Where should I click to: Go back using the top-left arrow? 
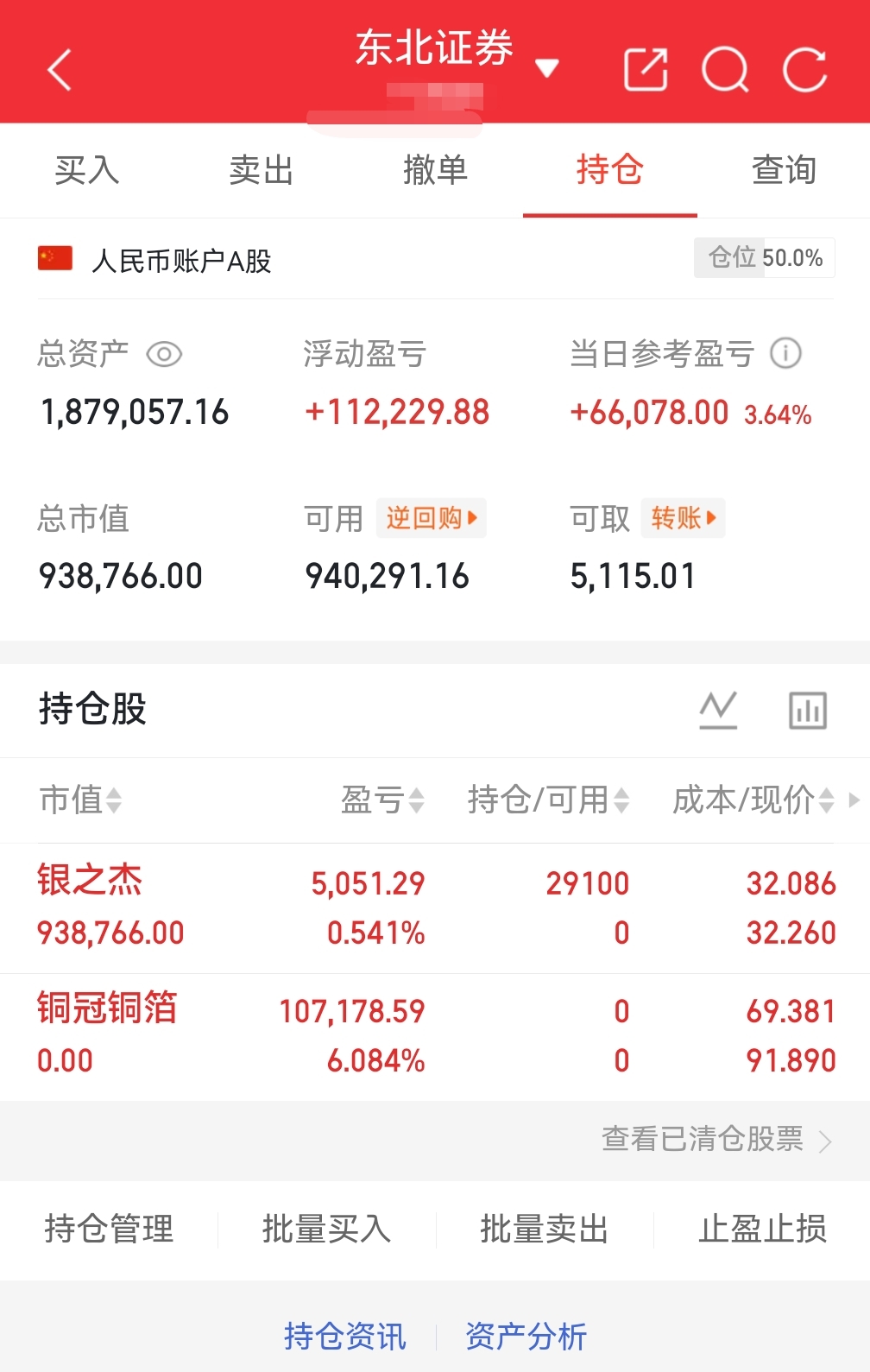(x=59, y=70)
